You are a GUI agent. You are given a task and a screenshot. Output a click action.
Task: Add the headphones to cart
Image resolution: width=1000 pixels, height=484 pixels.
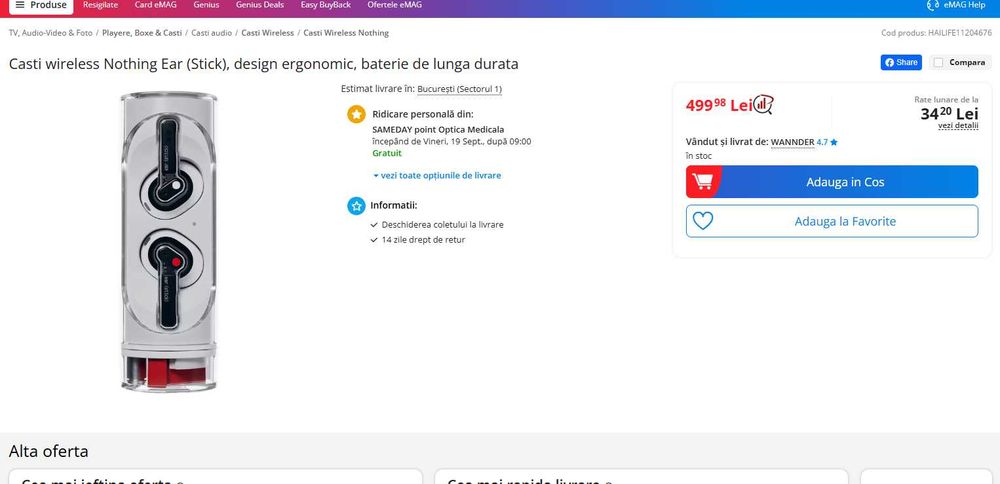tap(831, 182)
